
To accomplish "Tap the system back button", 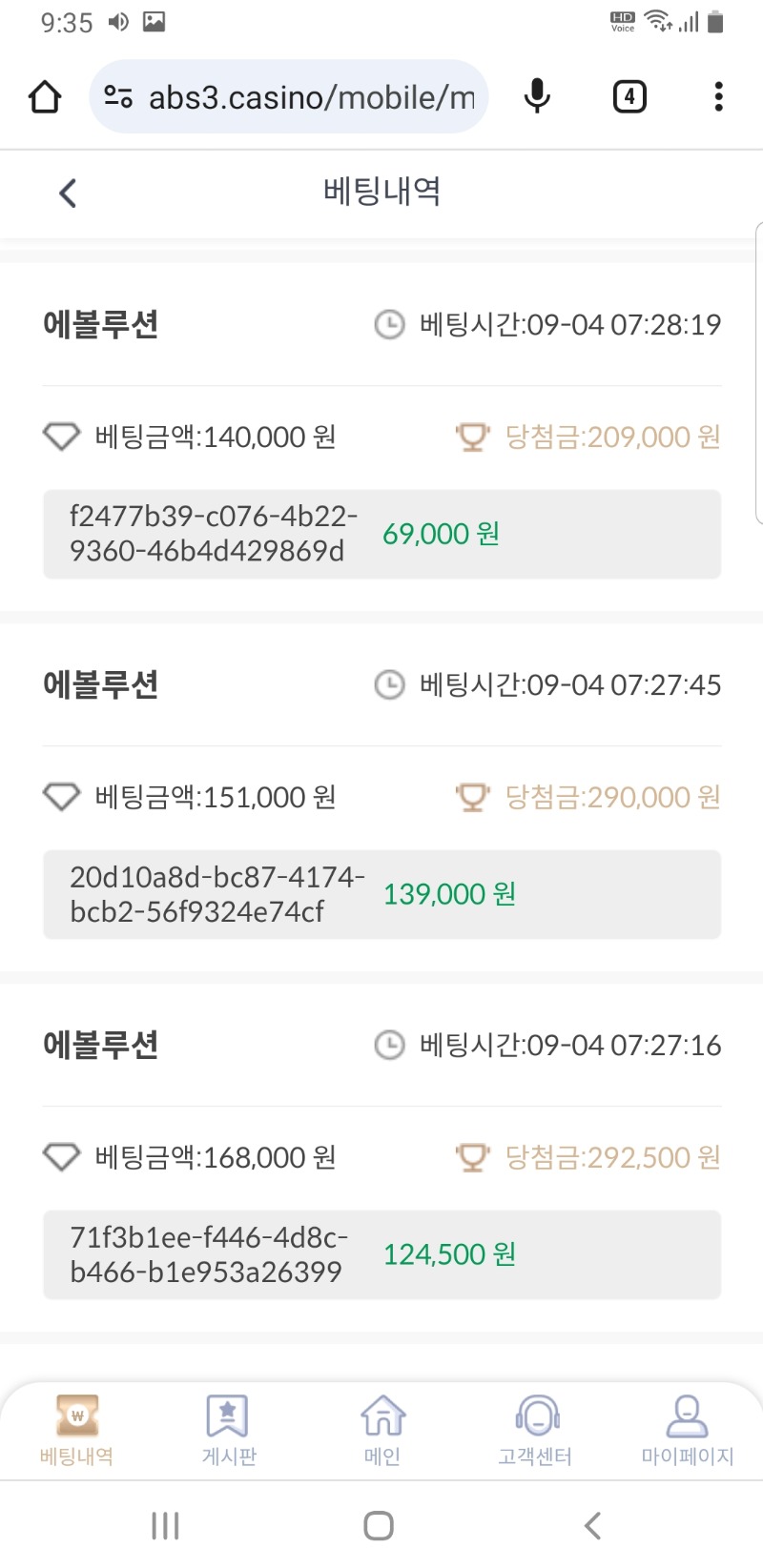I will click(592, 1525).
